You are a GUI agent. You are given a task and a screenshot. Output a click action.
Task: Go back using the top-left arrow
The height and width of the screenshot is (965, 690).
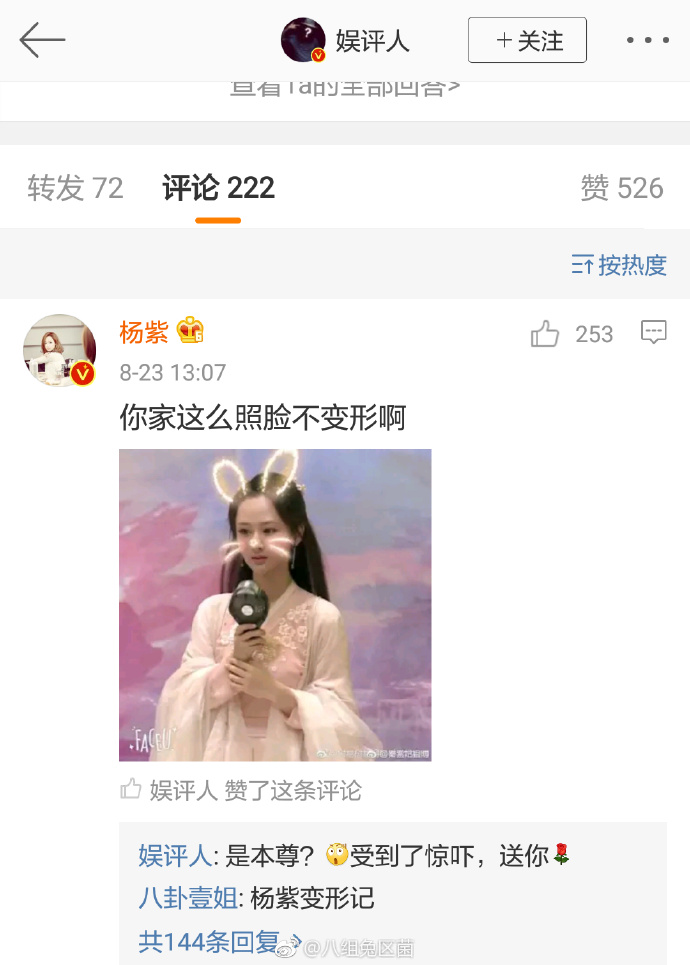coord(41,40)
